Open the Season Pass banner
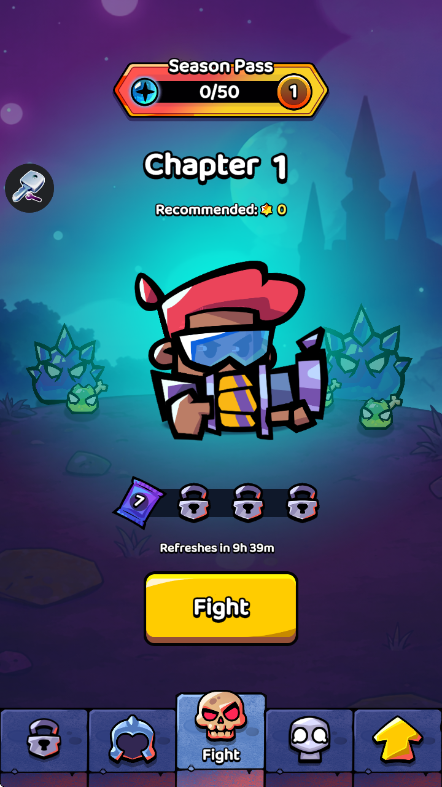442x787 pixels. coord(221,89)
